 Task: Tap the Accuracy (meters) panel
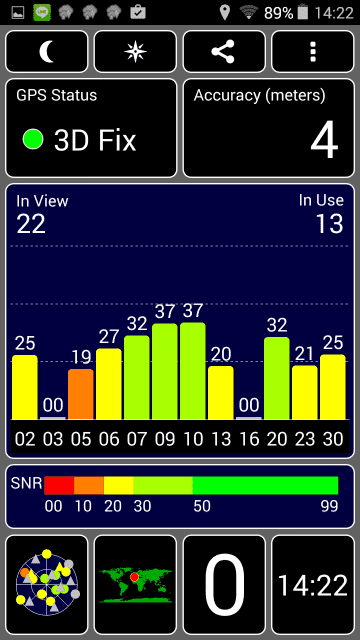tap(269, 128)
